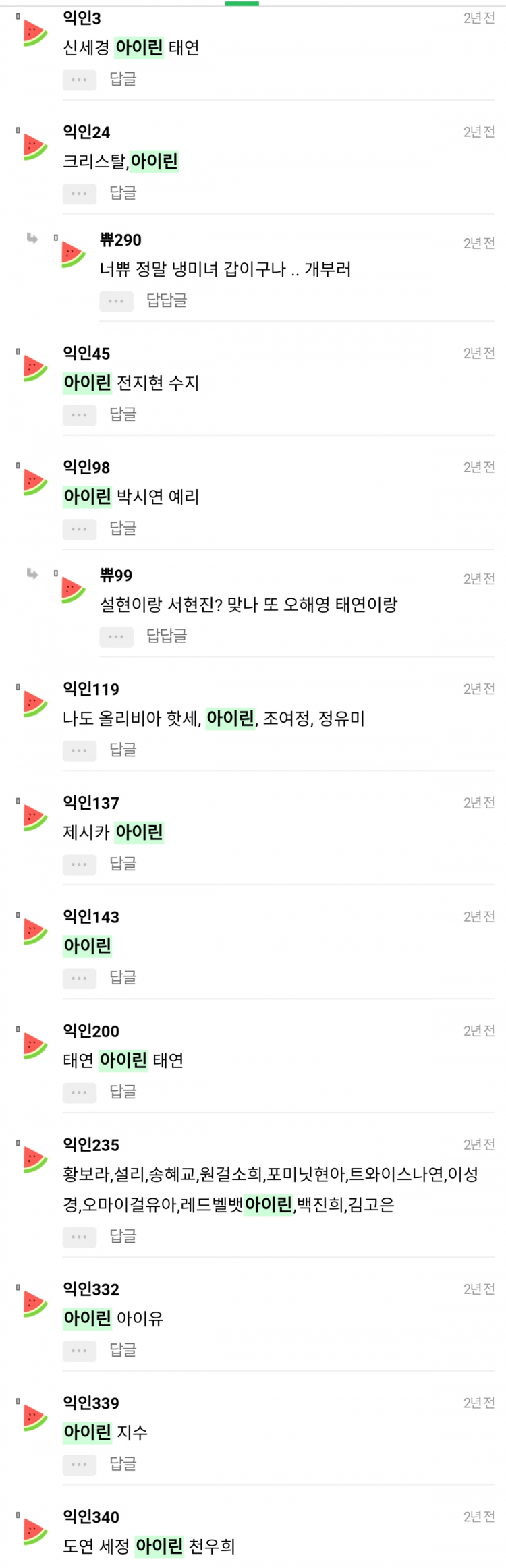Open more options on 익인200's comment
Screen dimensions: 506x1568
(79, 1092)
